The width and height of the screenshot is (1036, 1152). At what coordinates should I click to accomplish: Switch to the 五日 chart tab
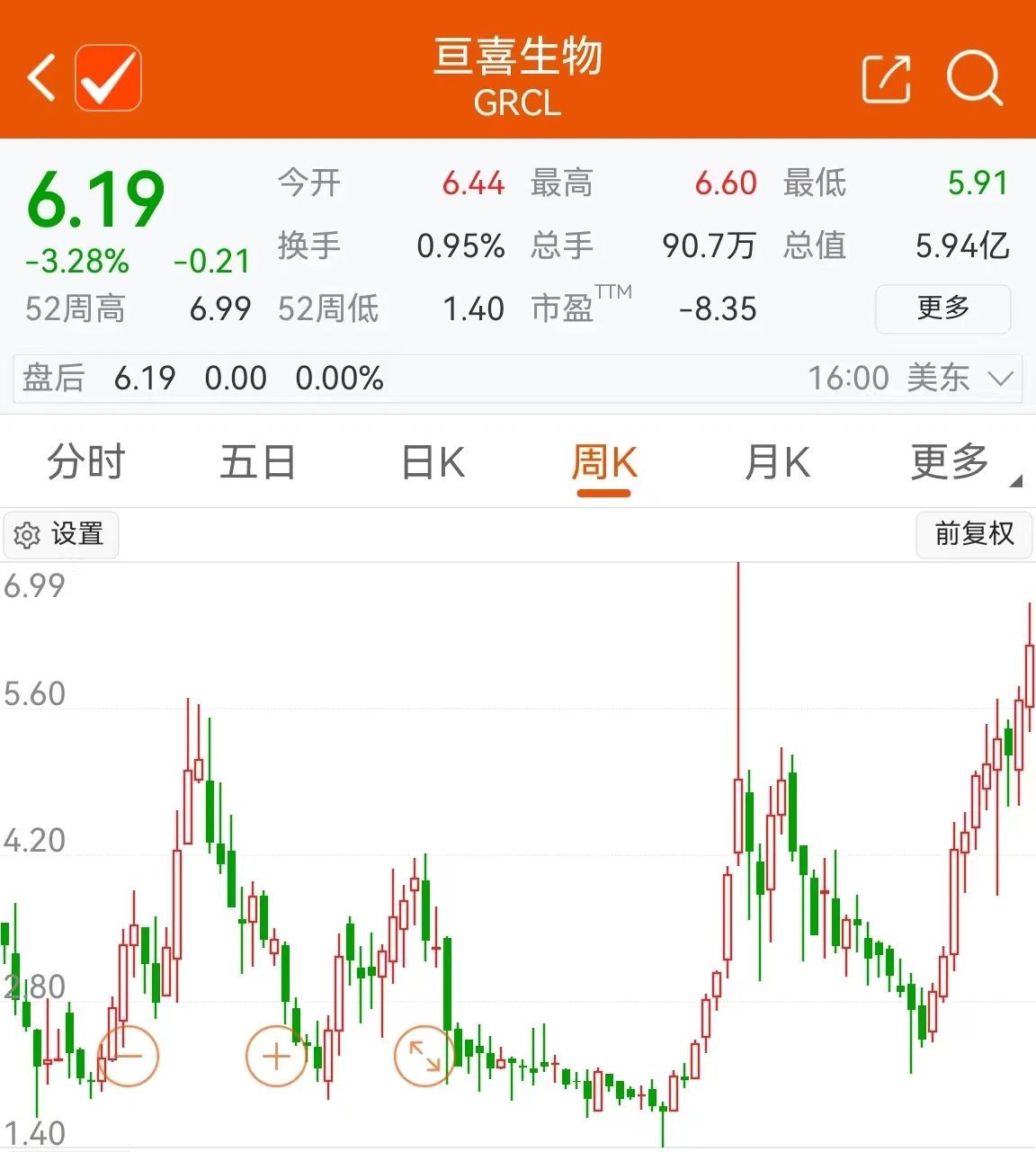258,463
